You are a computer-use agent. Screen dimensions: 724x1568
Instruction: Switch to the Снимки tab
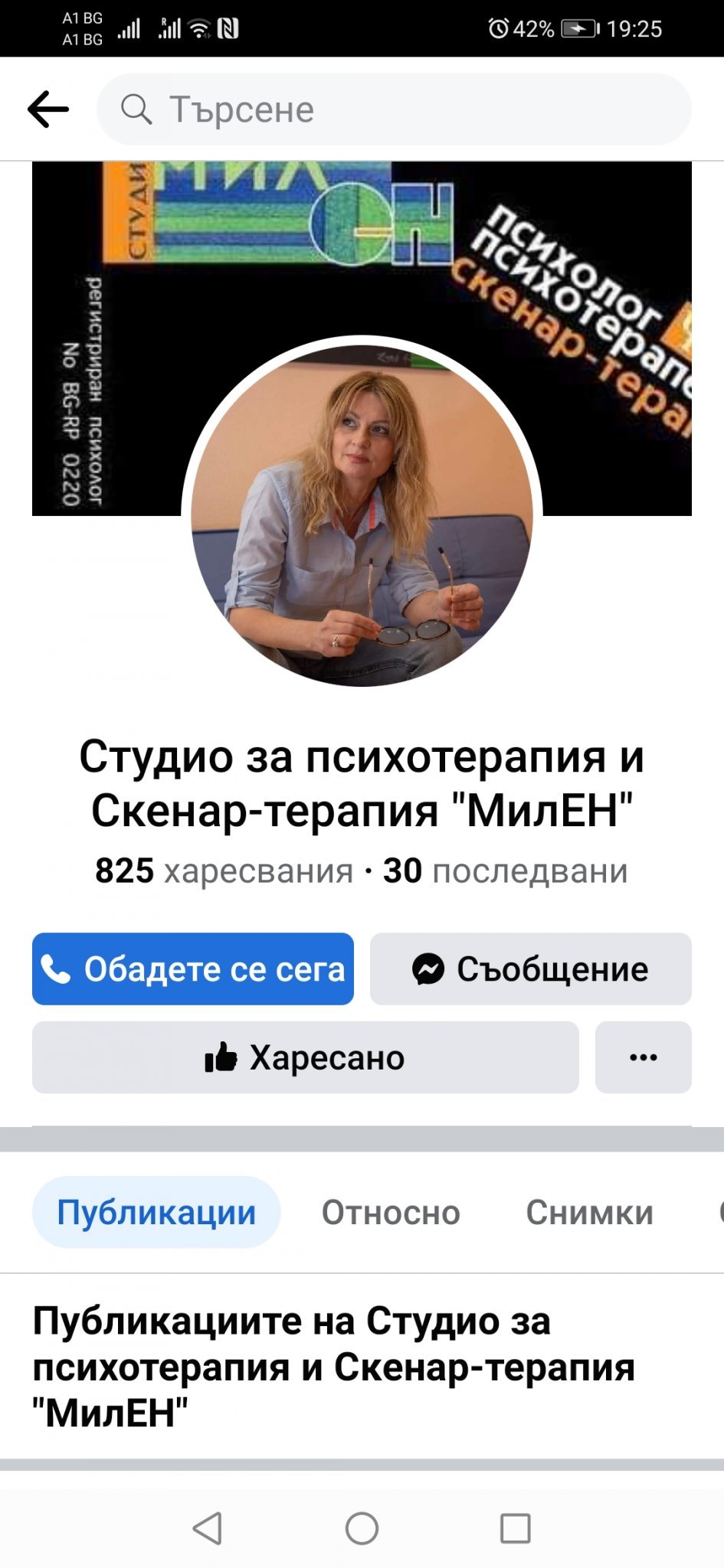point(589,1212)
